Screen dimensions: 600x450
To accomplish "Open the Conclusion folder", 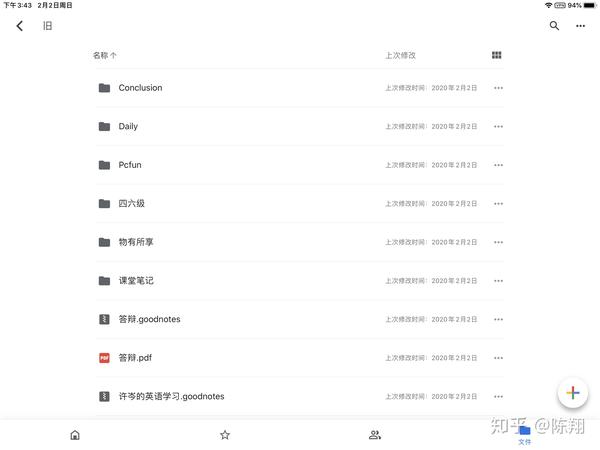I will (140, 88).
